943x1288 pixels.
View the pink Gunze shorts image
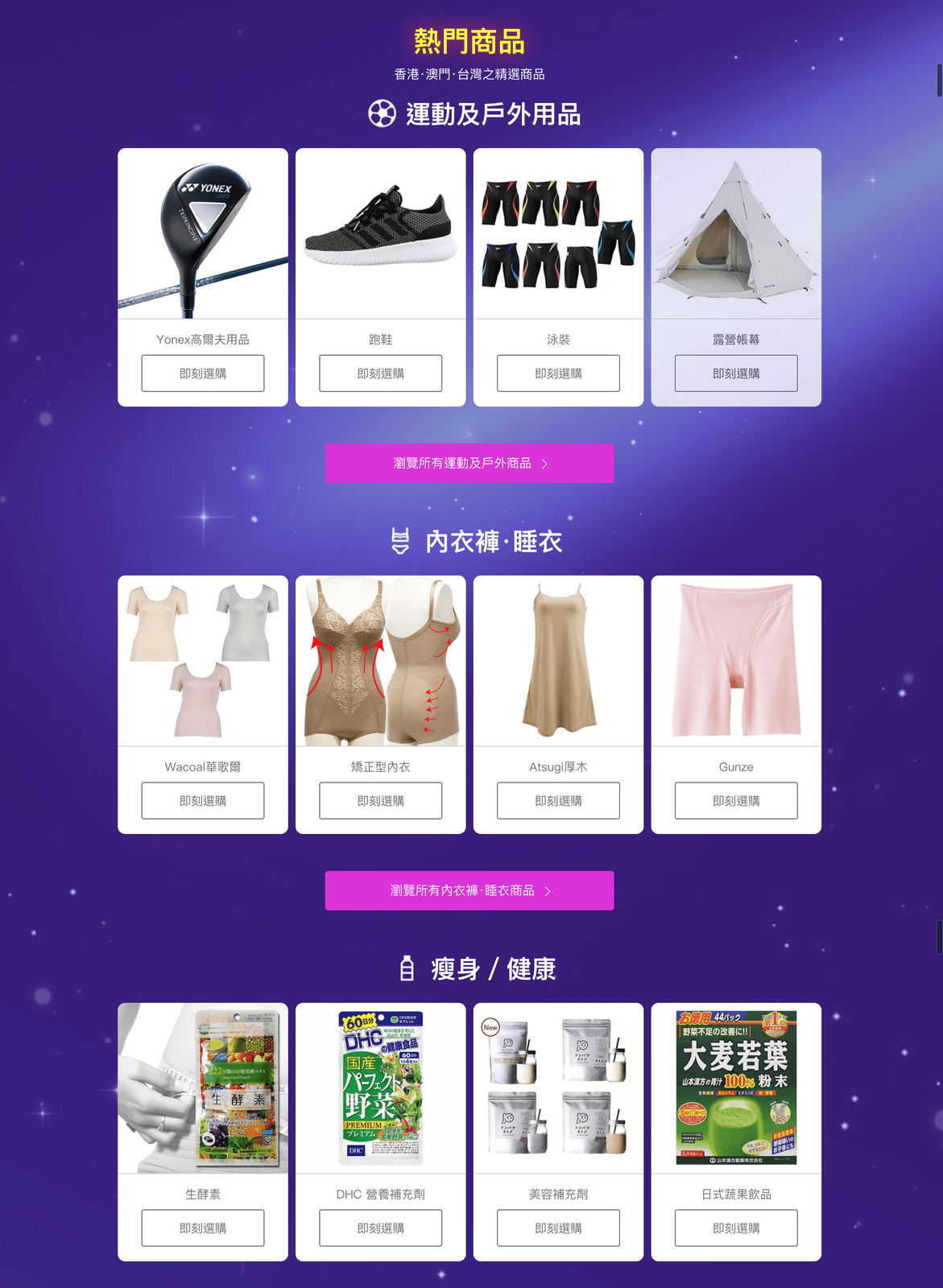pos(736,661)
